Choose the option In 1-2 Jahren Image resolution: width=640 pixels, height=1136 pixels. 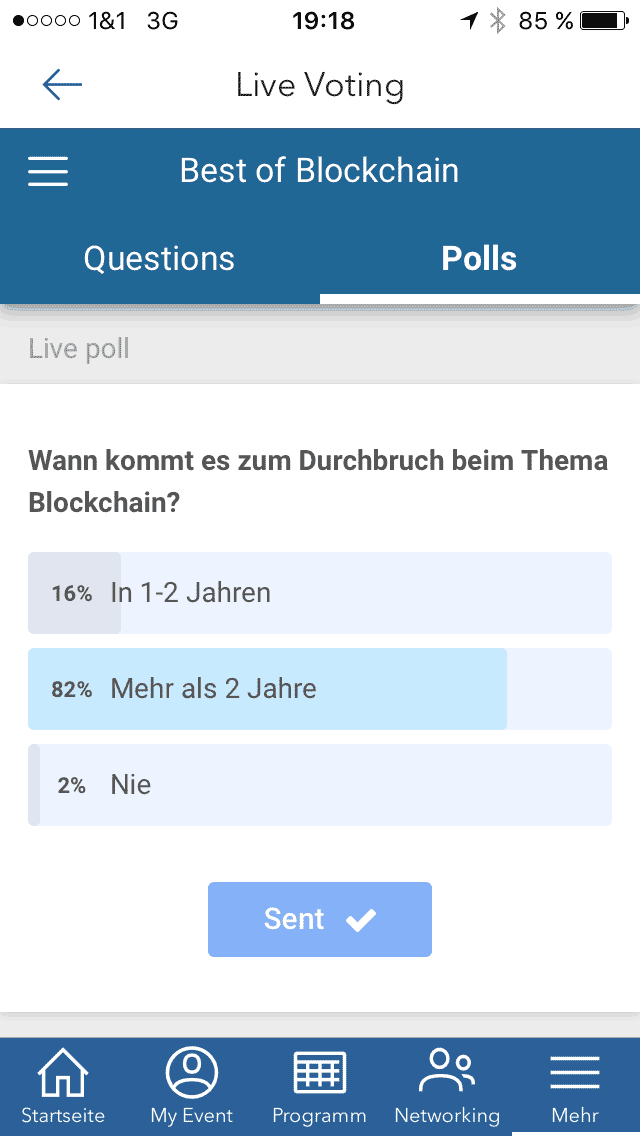coord(320,593)
